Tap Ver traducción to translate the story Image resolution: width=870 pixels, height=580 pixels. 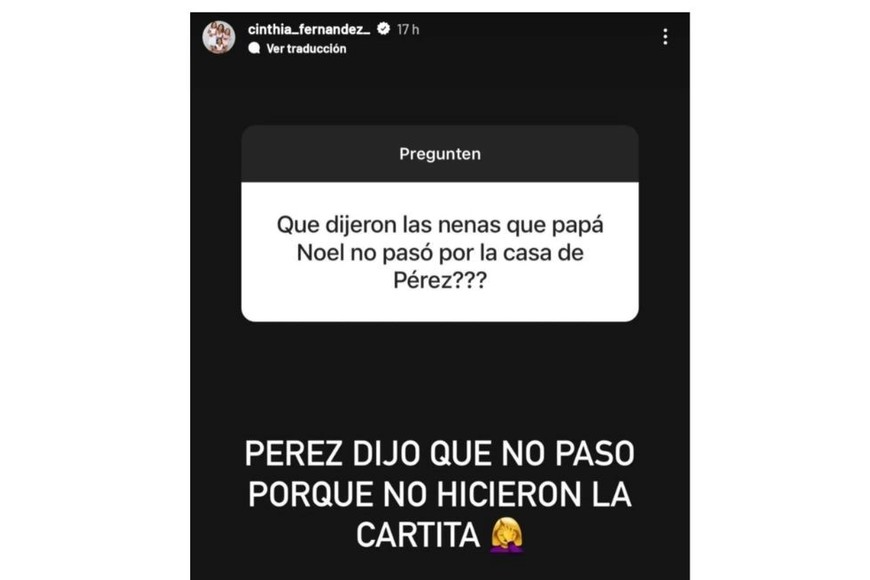(x=306, y=49)
